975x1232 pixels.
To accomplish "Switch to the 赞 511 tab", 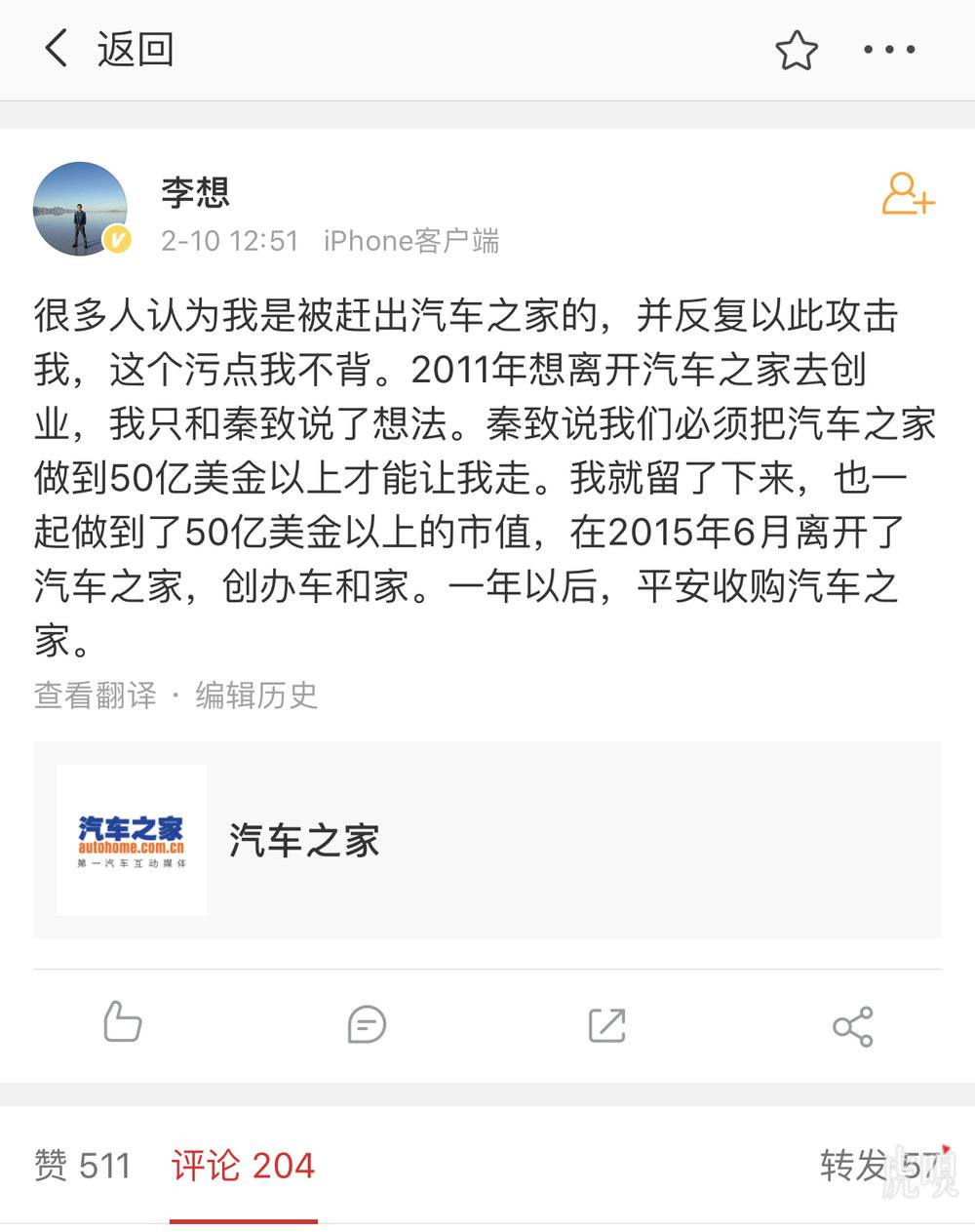I will [x=82, y=1166].
